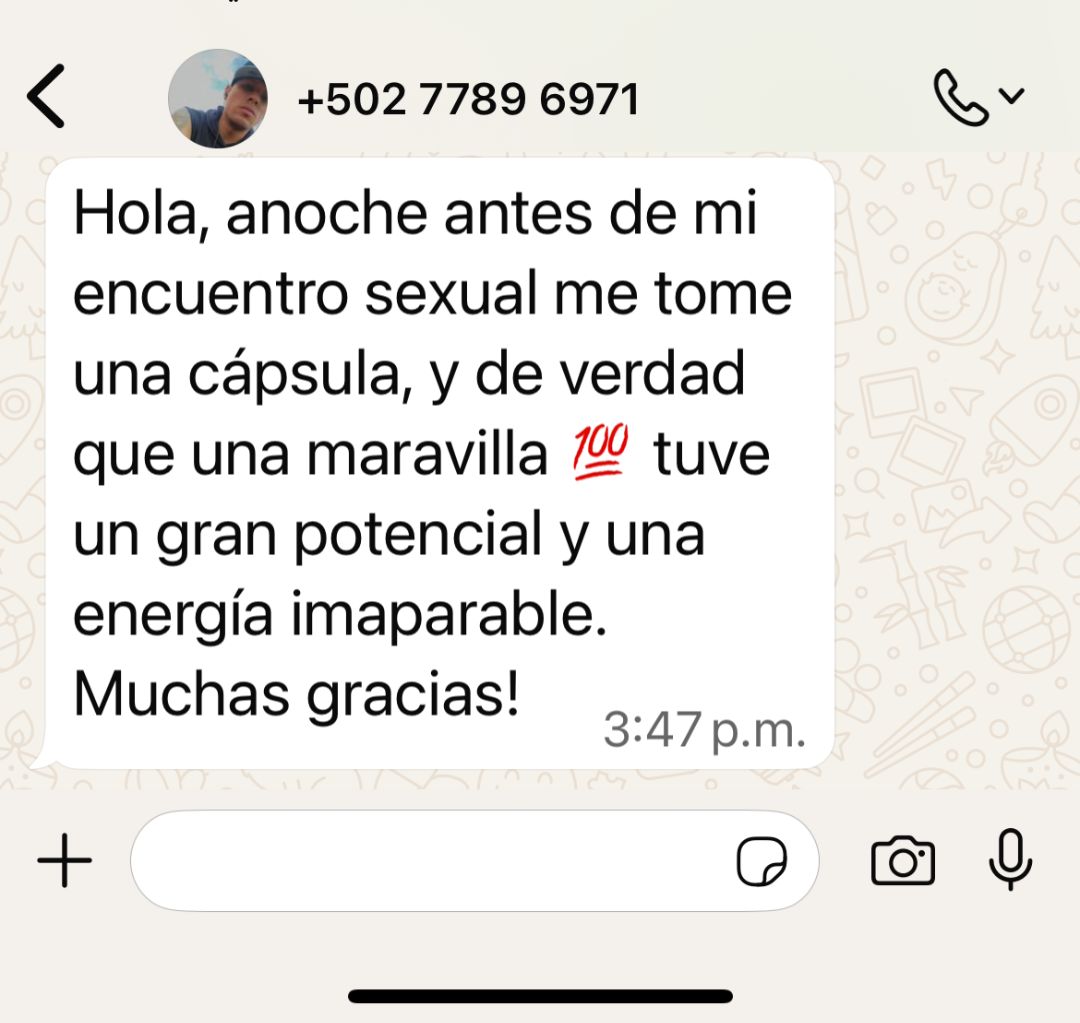Tap the microphone for a voice message
Viewport: 1080px width, 1023px height.
[x=1010, y=860]
